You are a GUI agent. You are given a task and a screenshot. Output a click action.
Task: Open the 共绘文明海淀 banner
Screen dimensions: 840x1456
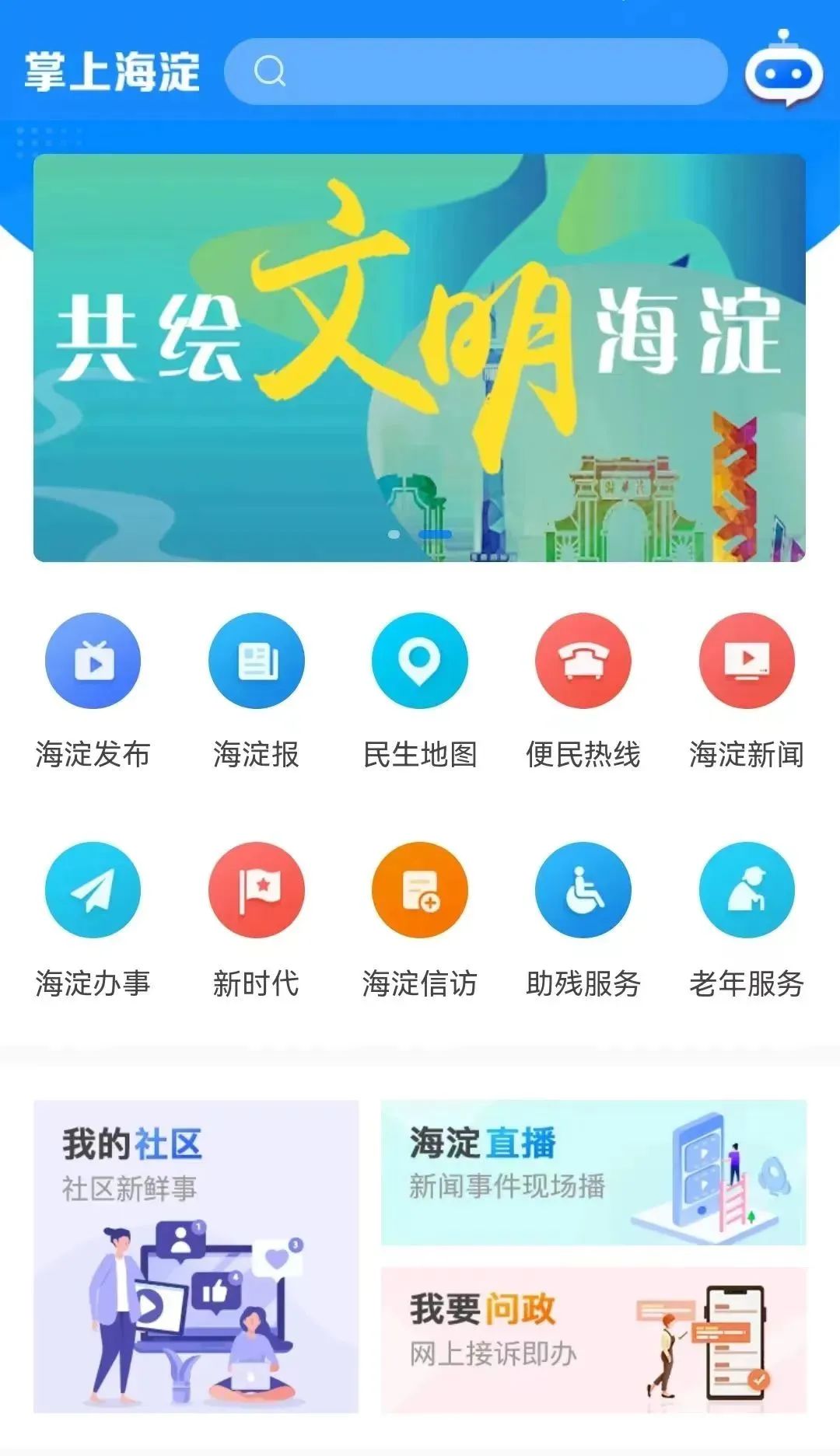coord(419,358)
